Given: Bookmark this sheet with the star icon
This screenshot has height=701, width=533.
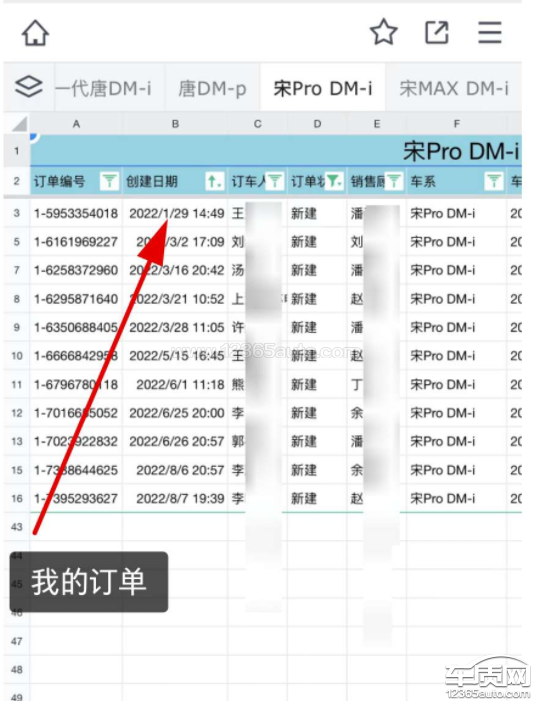Looking at the screenshot, I should point(384,32).
